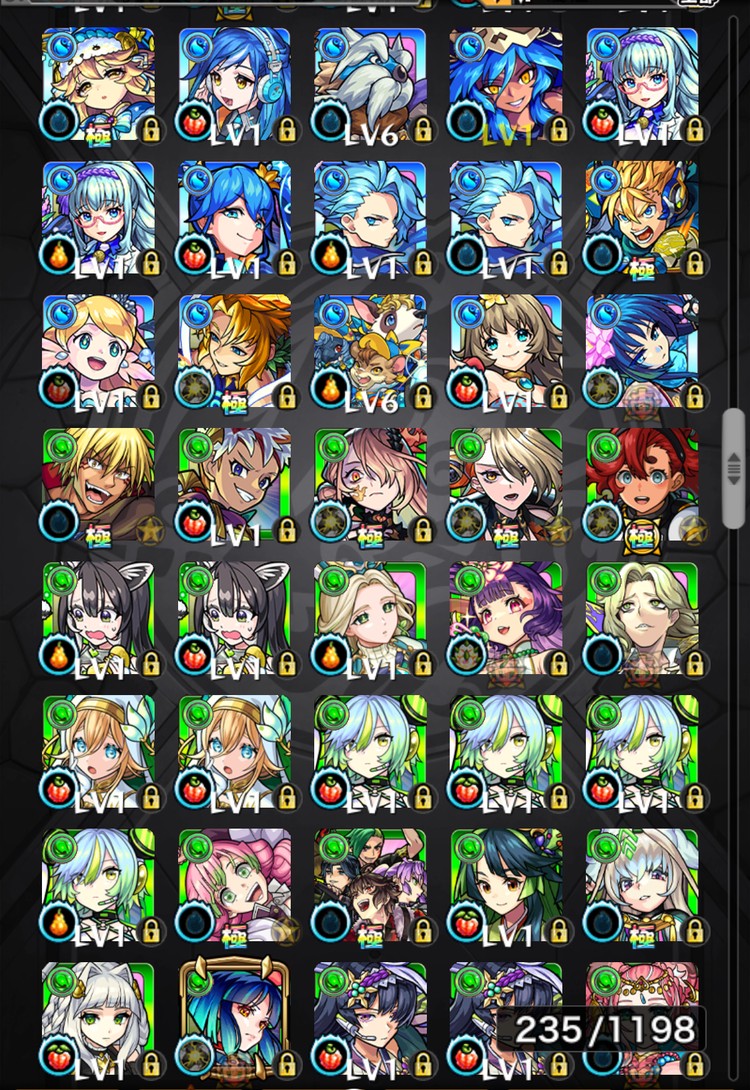Open the tile showing a group of characters

point(370,887)
